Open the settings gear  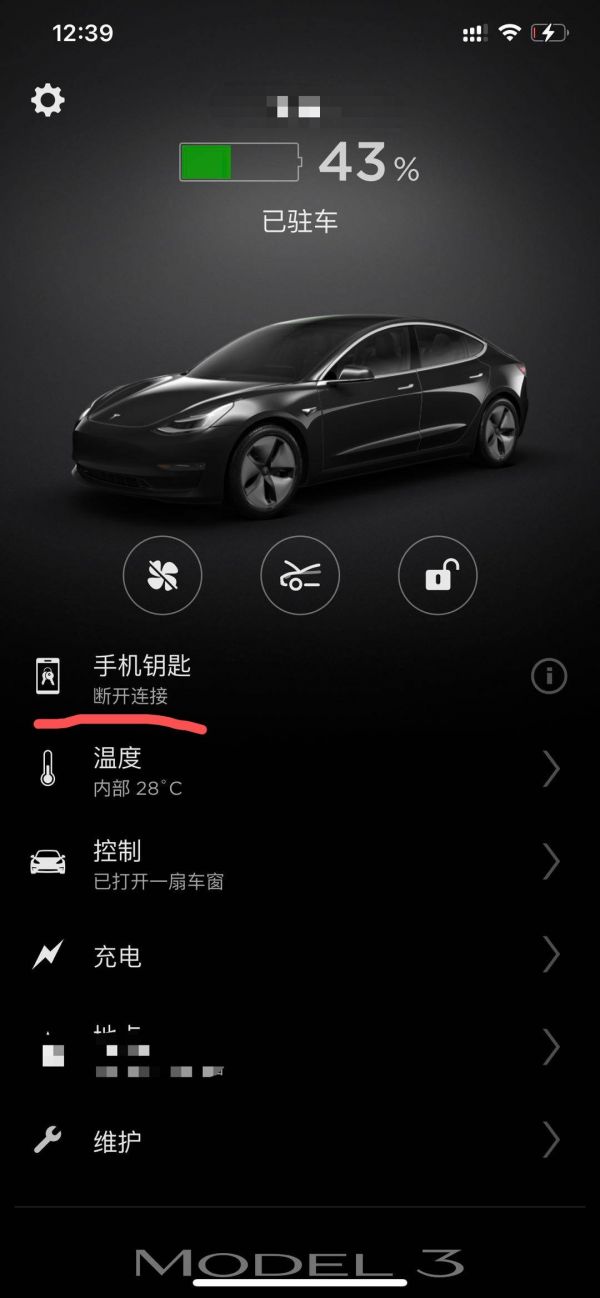pyautogui.click(x=48, y=100)
